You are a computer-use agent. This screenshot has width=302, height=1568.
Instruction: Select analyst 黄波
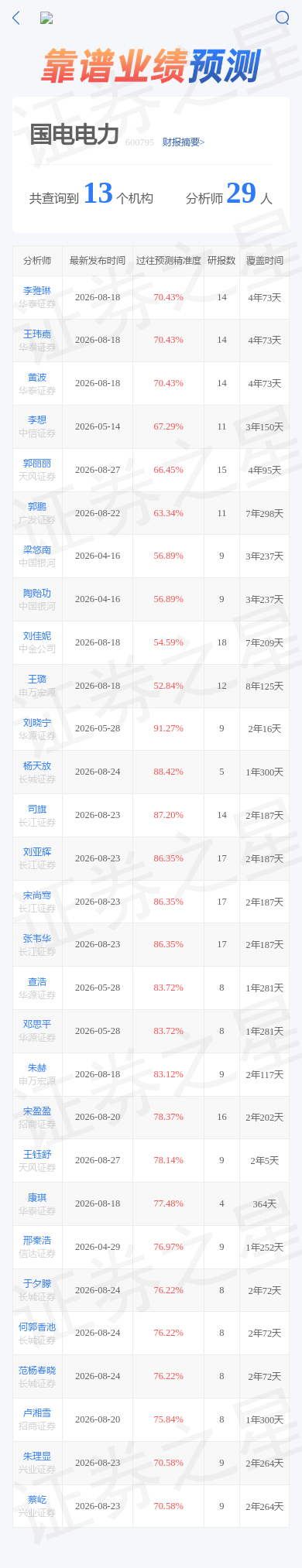pyautogui.click(x=37, y=378)
